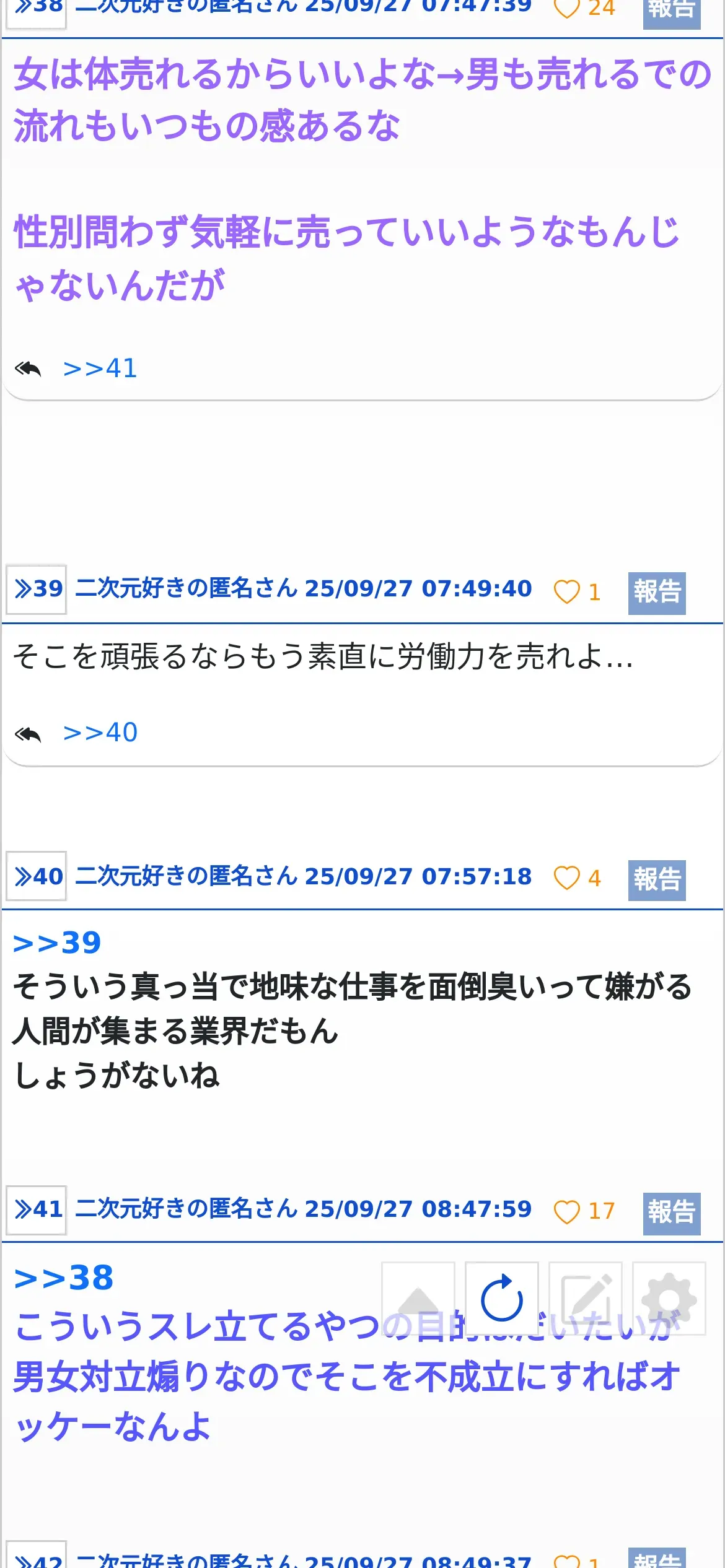Jump to top with the up arrow
725x1568 pixels.
[418, 1298]
